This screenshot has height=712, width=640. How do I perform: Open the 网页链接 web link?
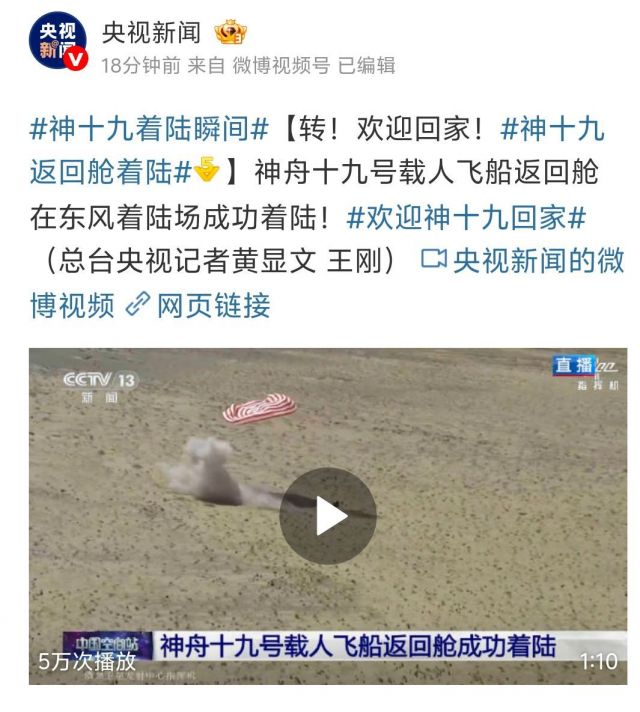[x=198, y=304]
